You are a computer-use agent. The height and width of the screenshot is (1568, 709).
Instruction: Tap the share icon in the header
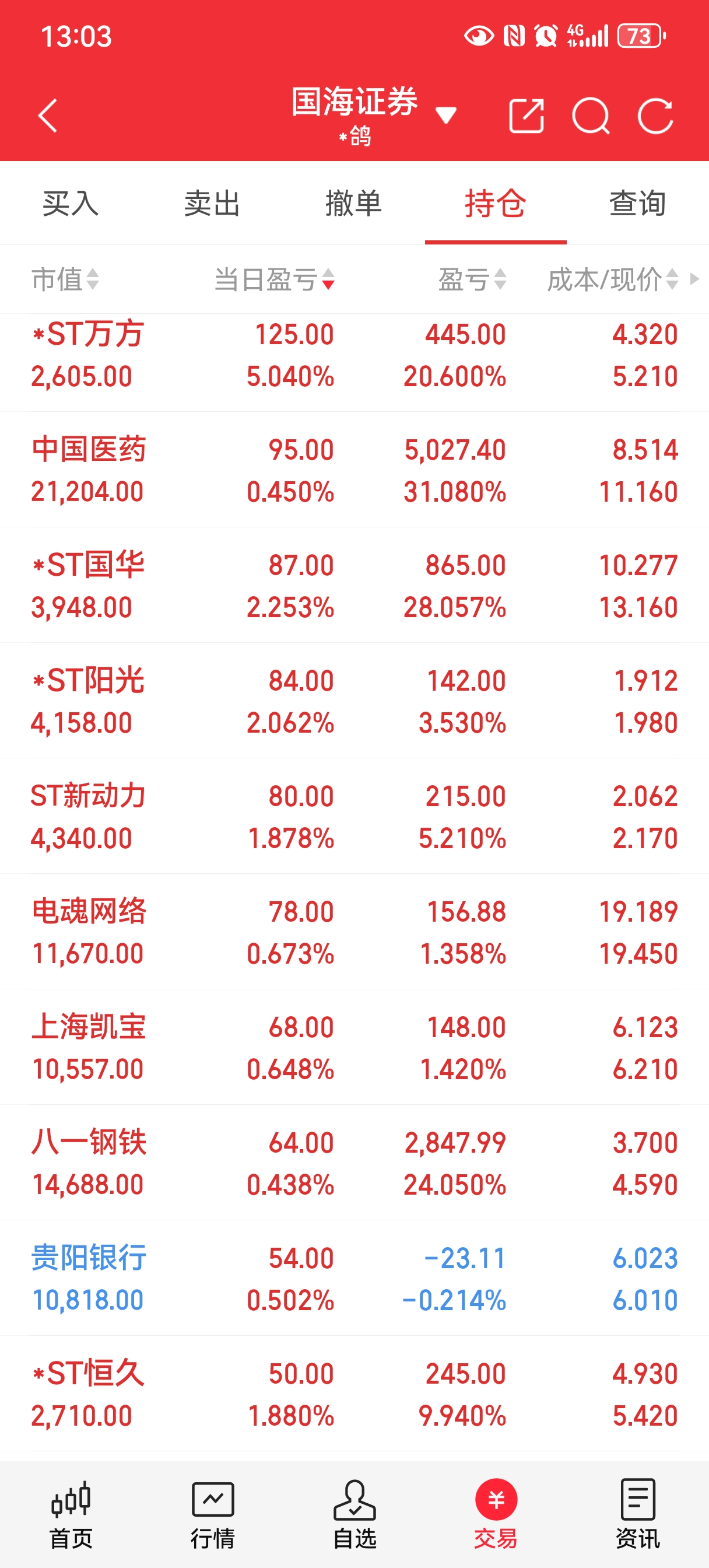[526, 116]
